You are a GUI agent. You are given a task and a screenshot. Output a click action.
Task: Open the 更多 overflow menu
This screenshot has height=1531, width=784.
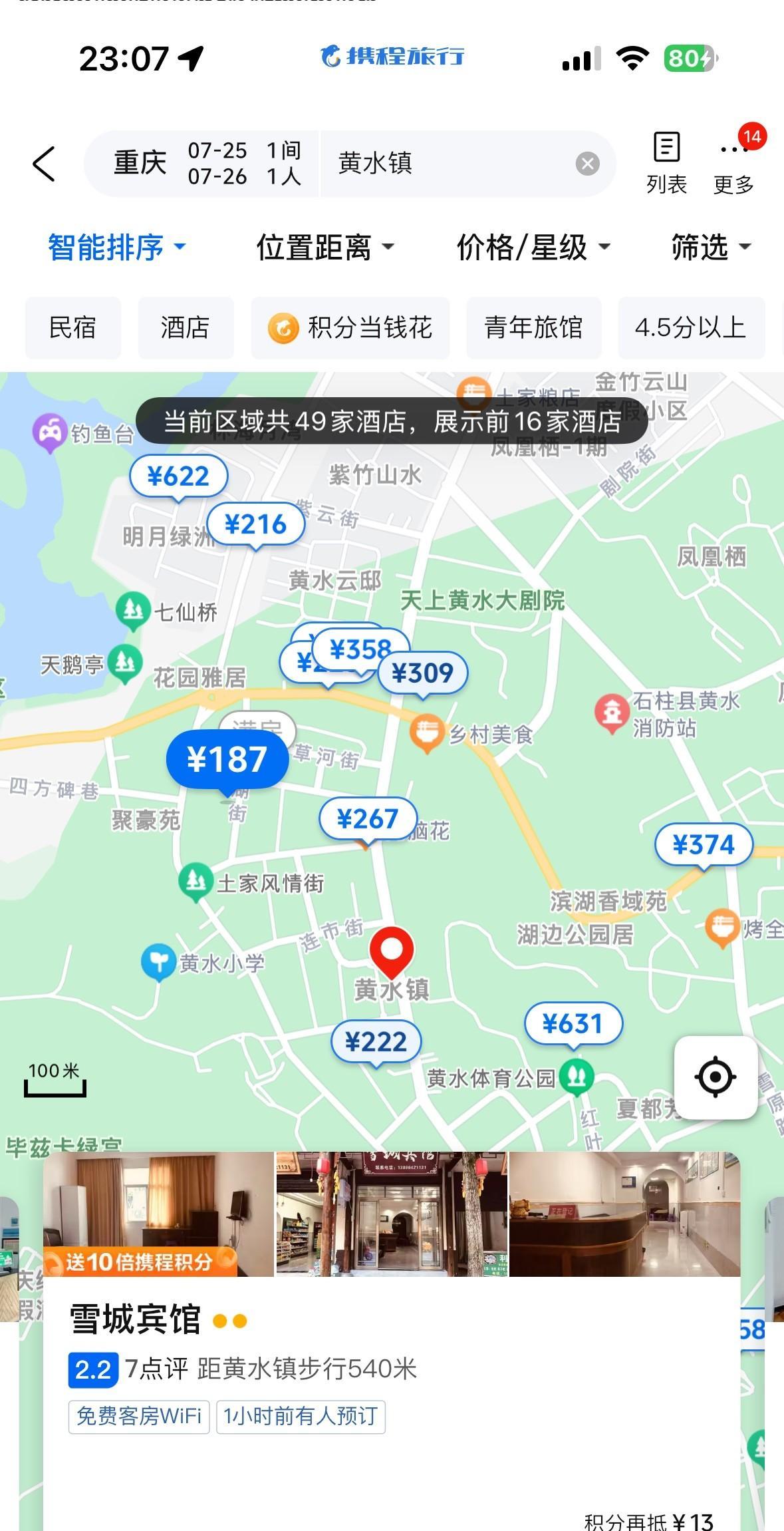pos(733,164)
